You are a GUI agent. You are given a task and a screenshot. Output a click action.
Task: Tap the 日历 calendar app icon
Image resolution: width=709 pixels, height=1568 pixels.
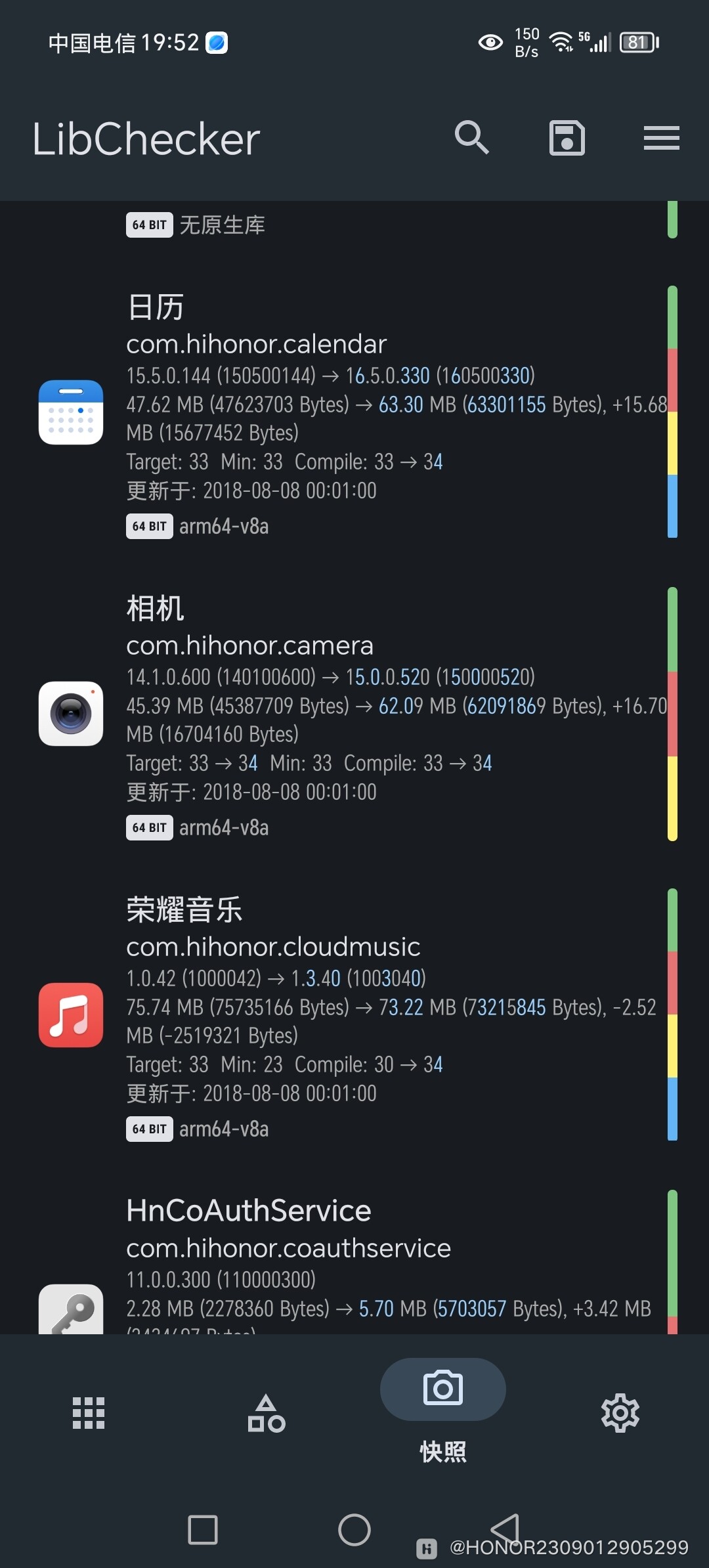[70, 412]
